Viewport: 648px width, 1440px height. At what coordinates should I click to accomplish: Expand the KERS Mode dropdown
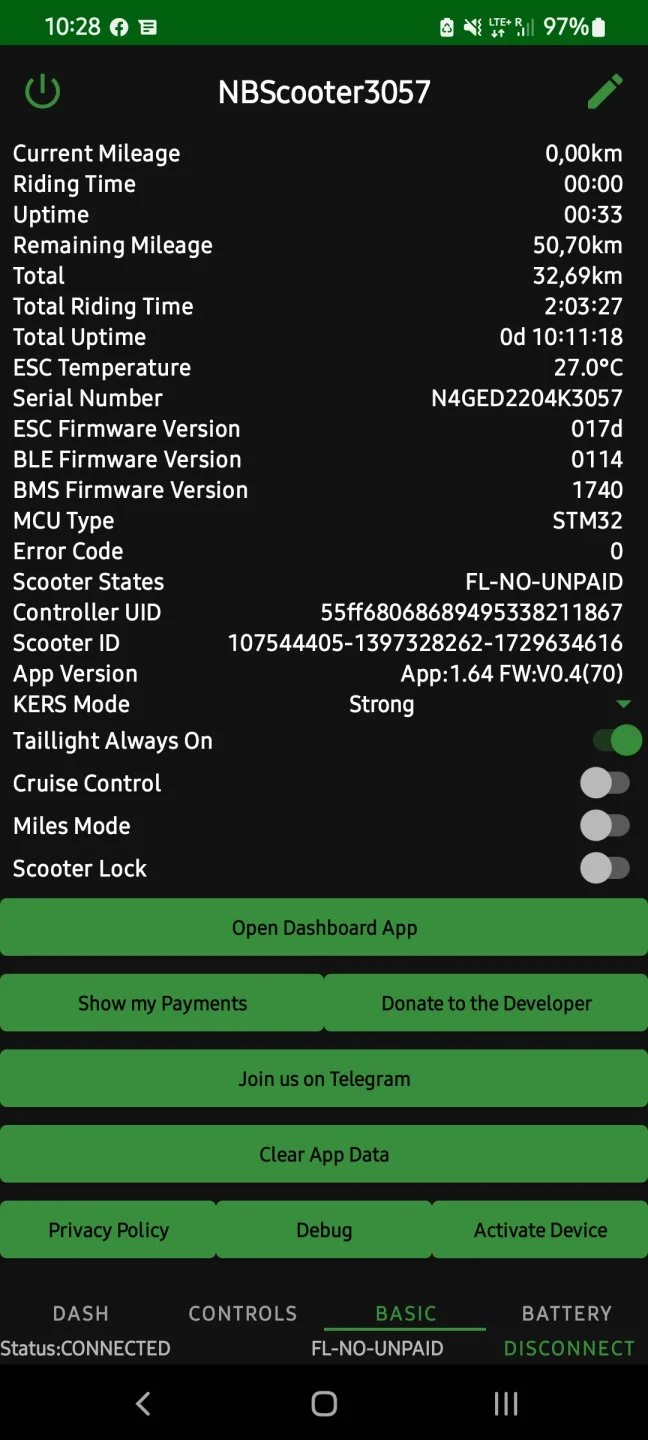point(624,704)
